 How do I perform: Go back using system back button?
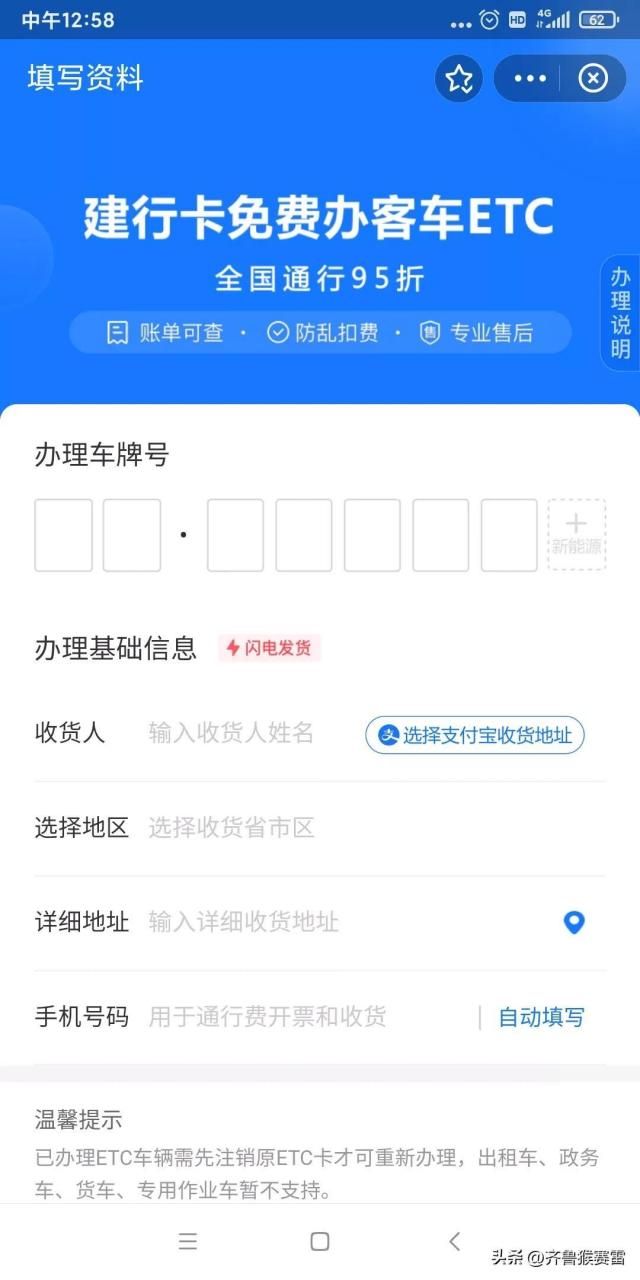point(454,1242)
